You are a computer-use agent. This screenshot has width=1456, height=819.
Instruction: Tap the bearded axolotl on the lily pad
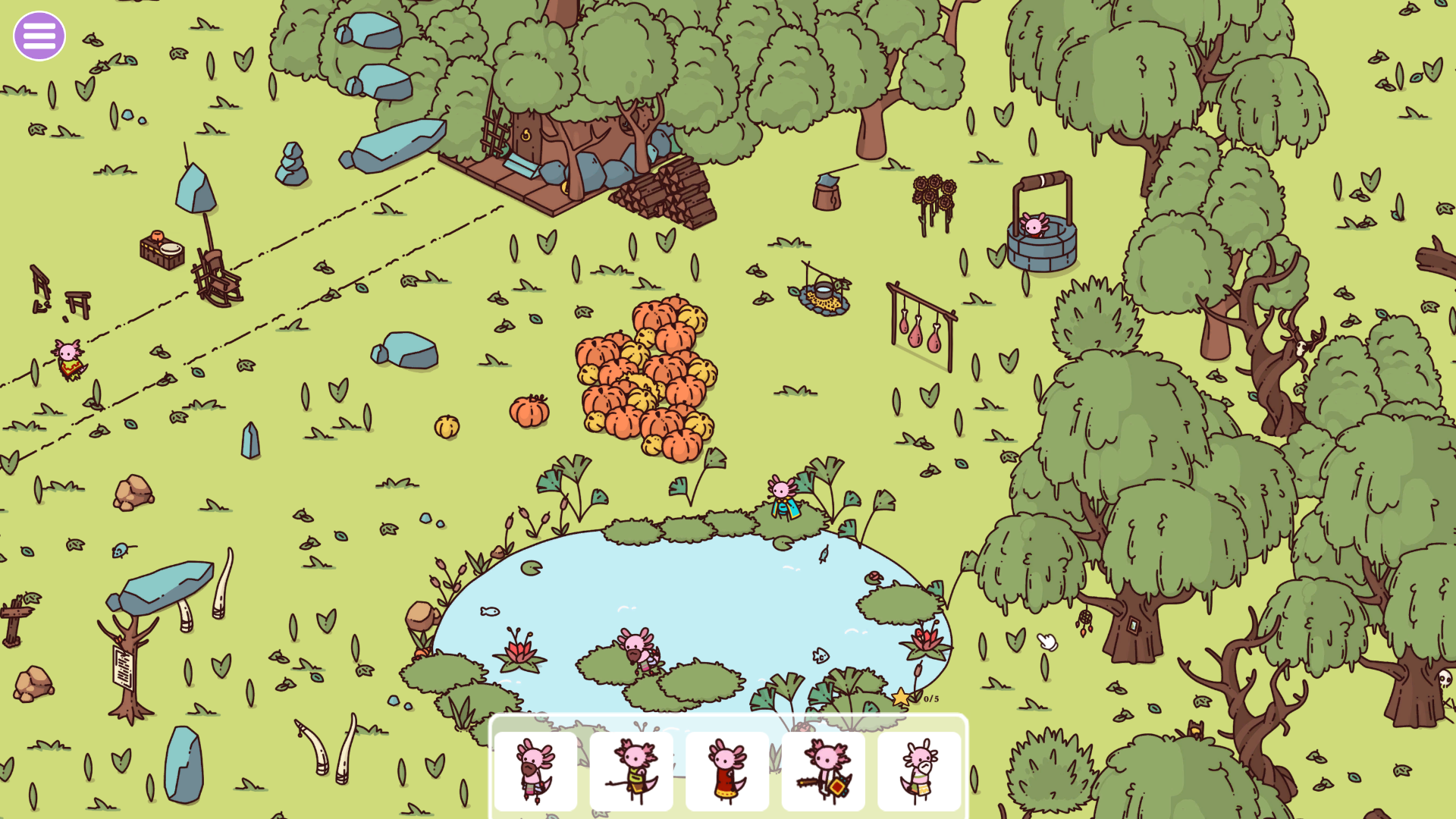click(638, 650)
